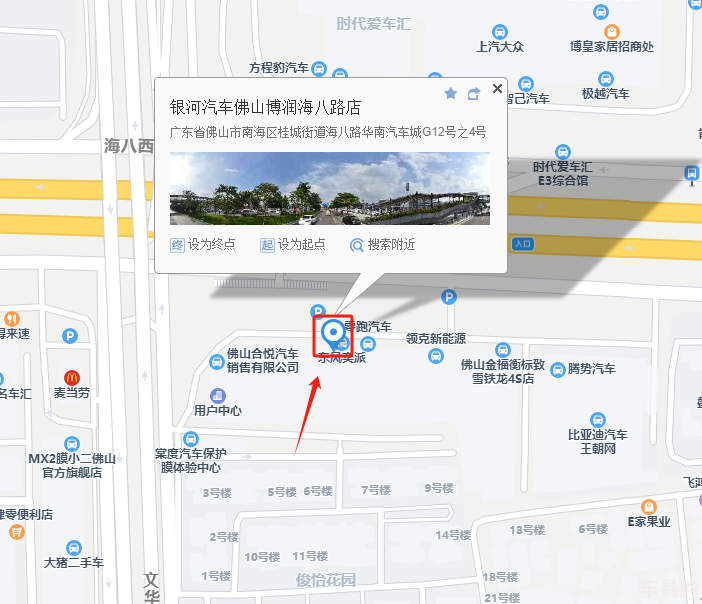The width and height of the screenshot is (702, 604).
Task: Select the 用户中心 place marker
Action: [217, 396]
